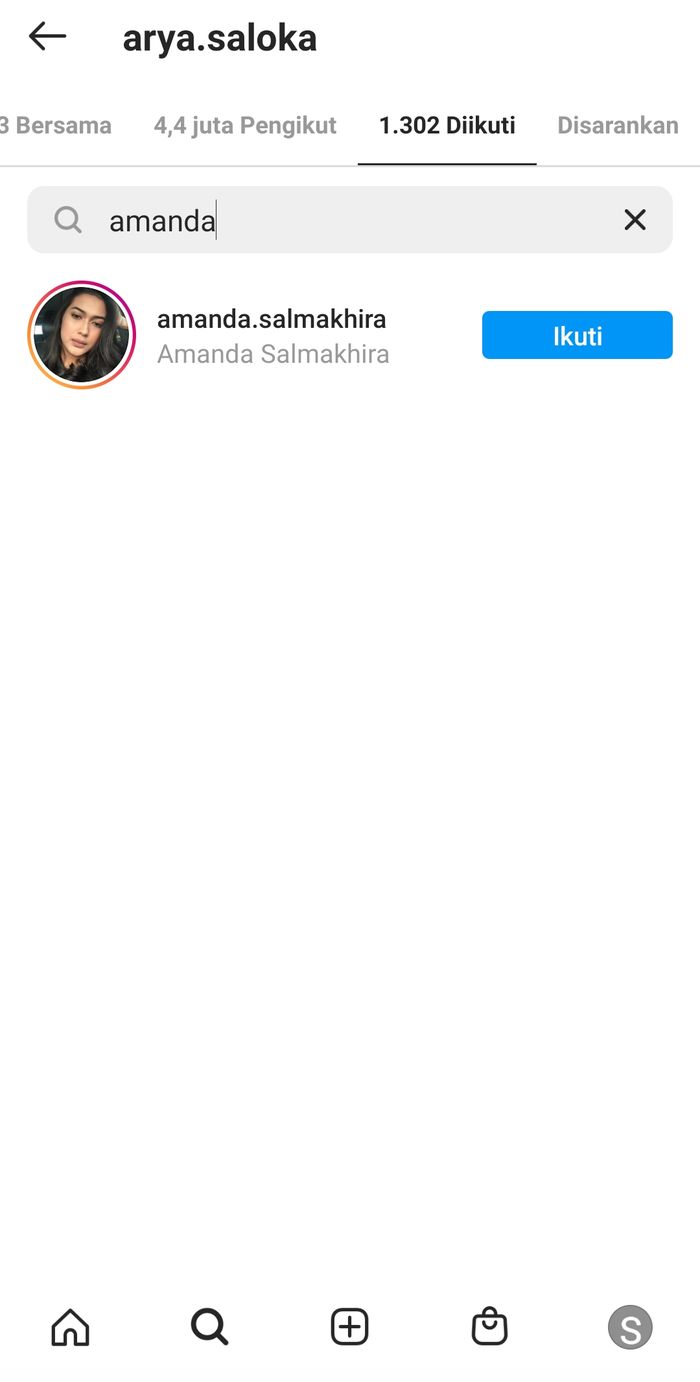This screenshot has width=700, height=1382.
Task: Switch to the Disarankan tab
Action: pos(617,126)
